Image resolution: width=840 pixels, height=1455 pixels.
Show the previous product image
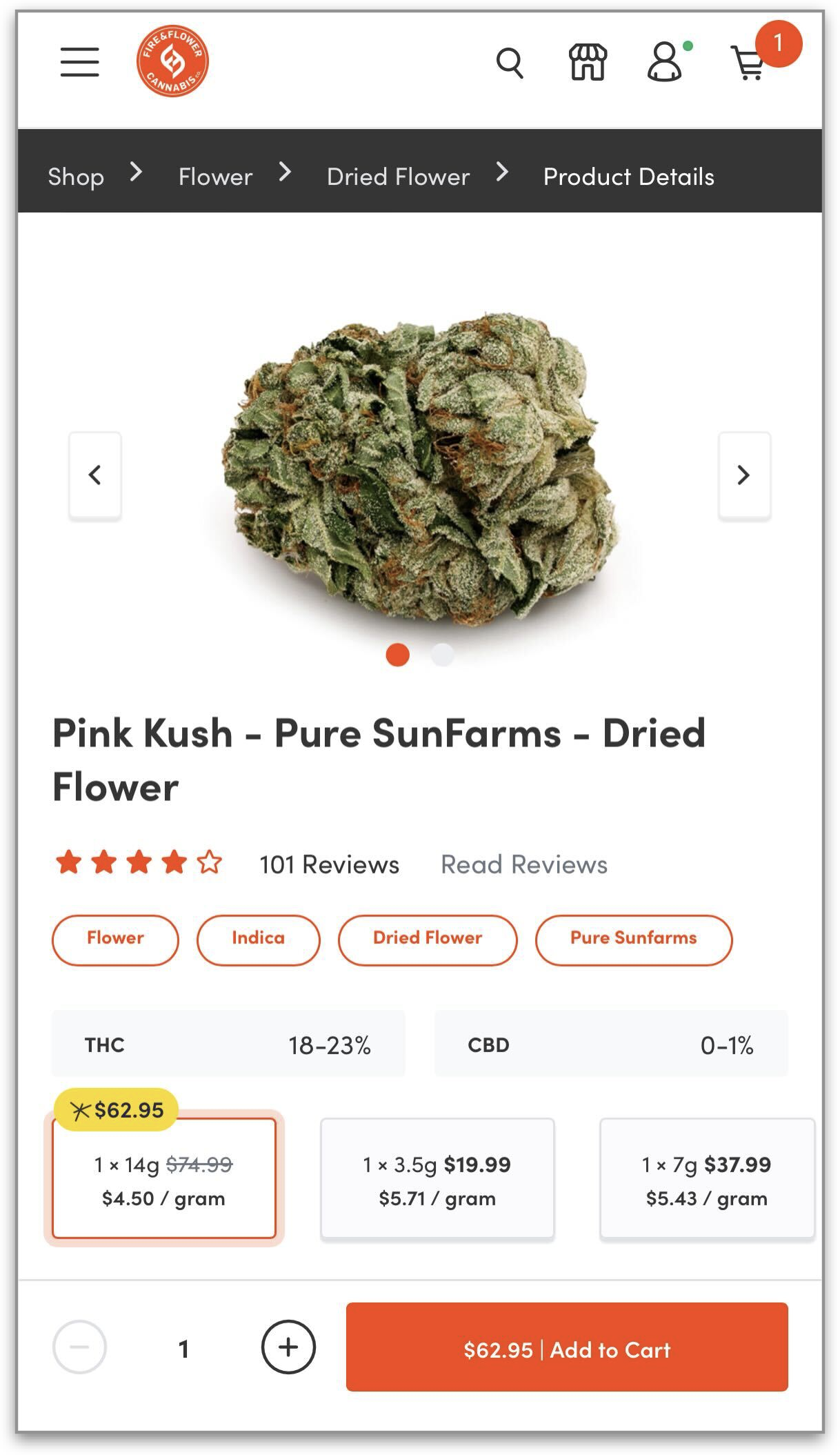coord(95,475)
